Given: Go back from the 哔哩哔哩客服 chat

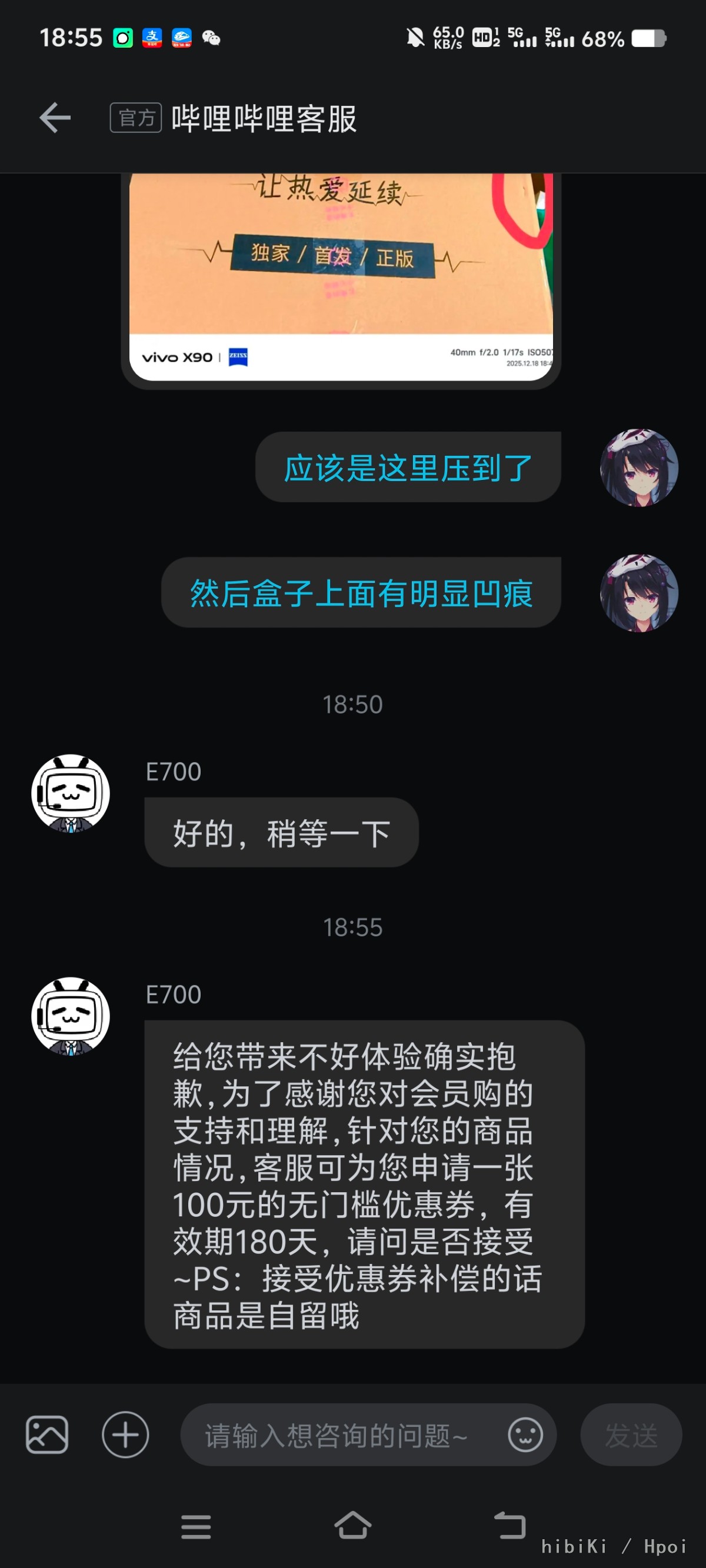Looking at the screenshot, I should click(55, 118).
